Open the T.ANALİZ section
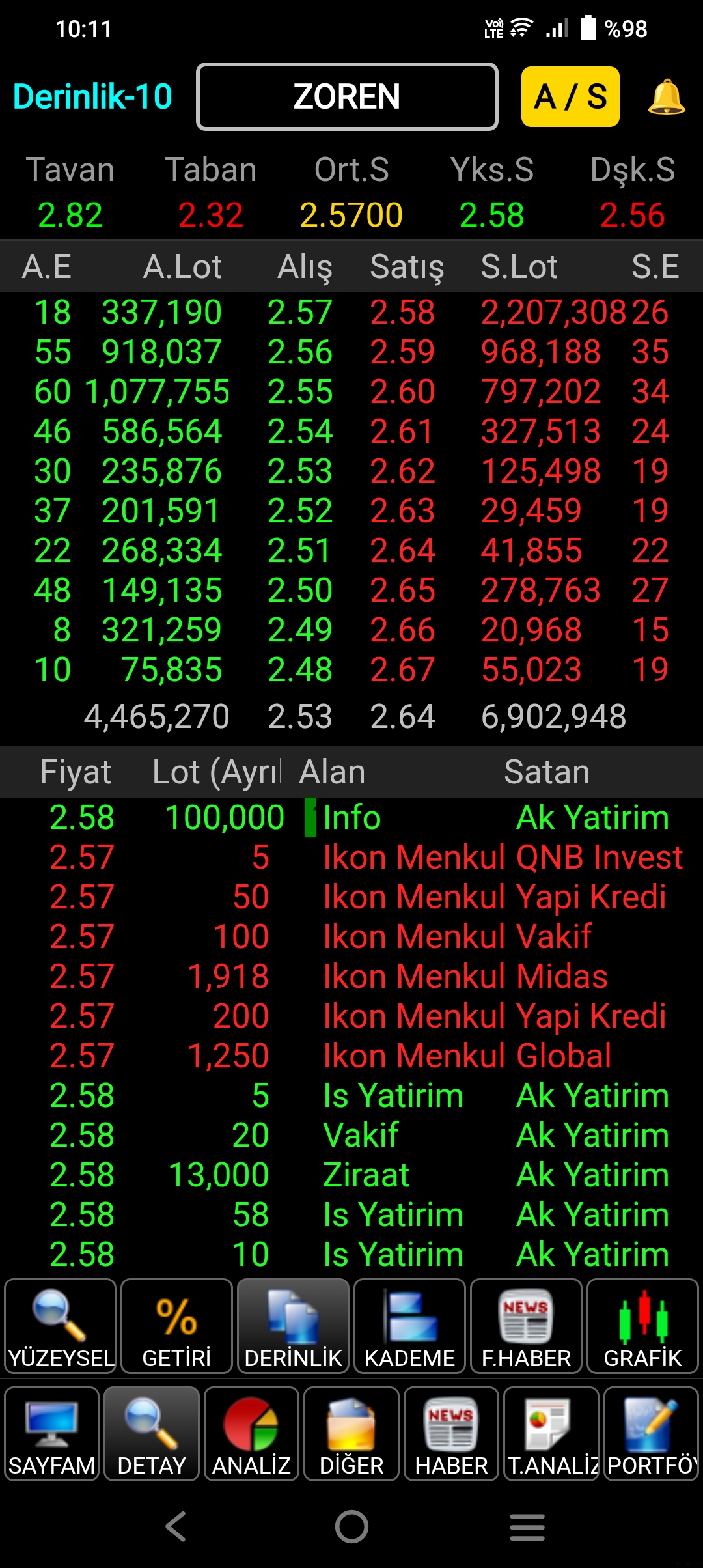This screenshot has height=1568, width=703. 551,1434
